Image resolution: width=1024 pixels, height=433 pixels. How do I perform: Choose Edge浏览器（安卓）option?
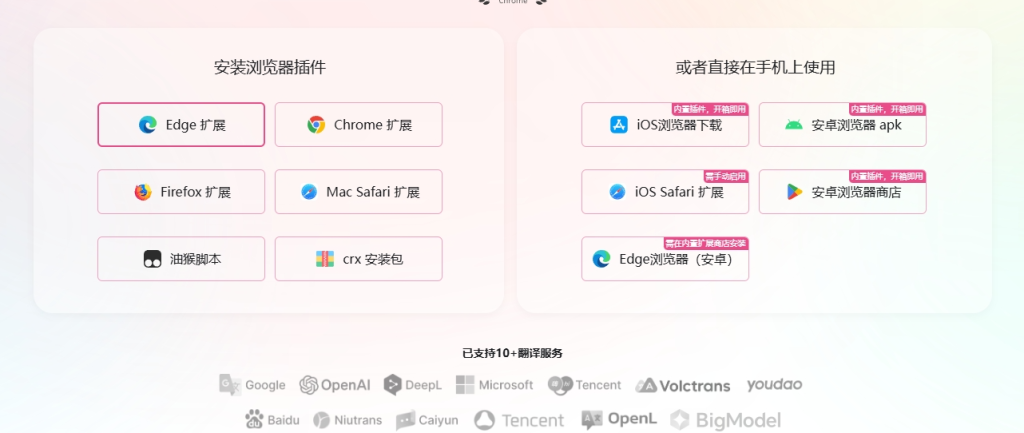point(665,259)
